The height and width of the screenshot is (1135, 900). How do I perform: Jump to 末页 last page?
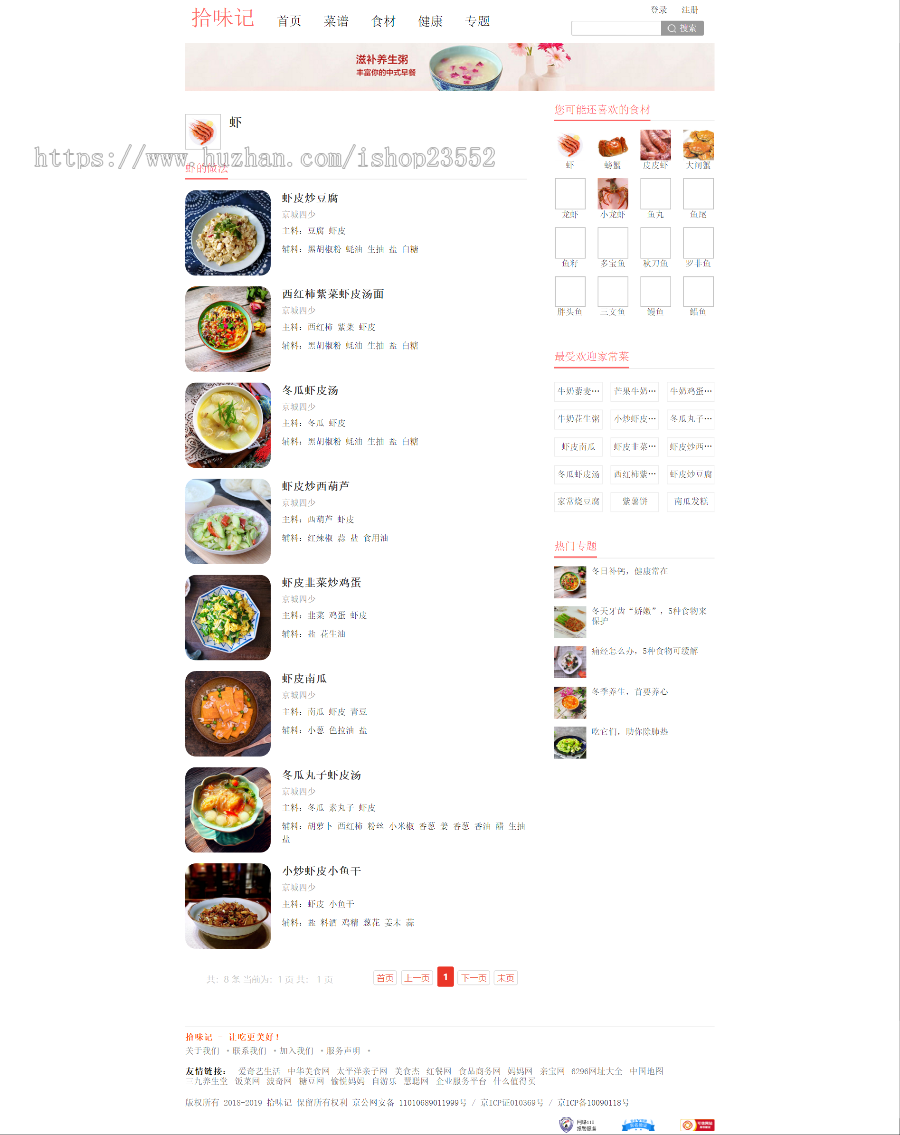pyautogui.click(x=505, y=978)
